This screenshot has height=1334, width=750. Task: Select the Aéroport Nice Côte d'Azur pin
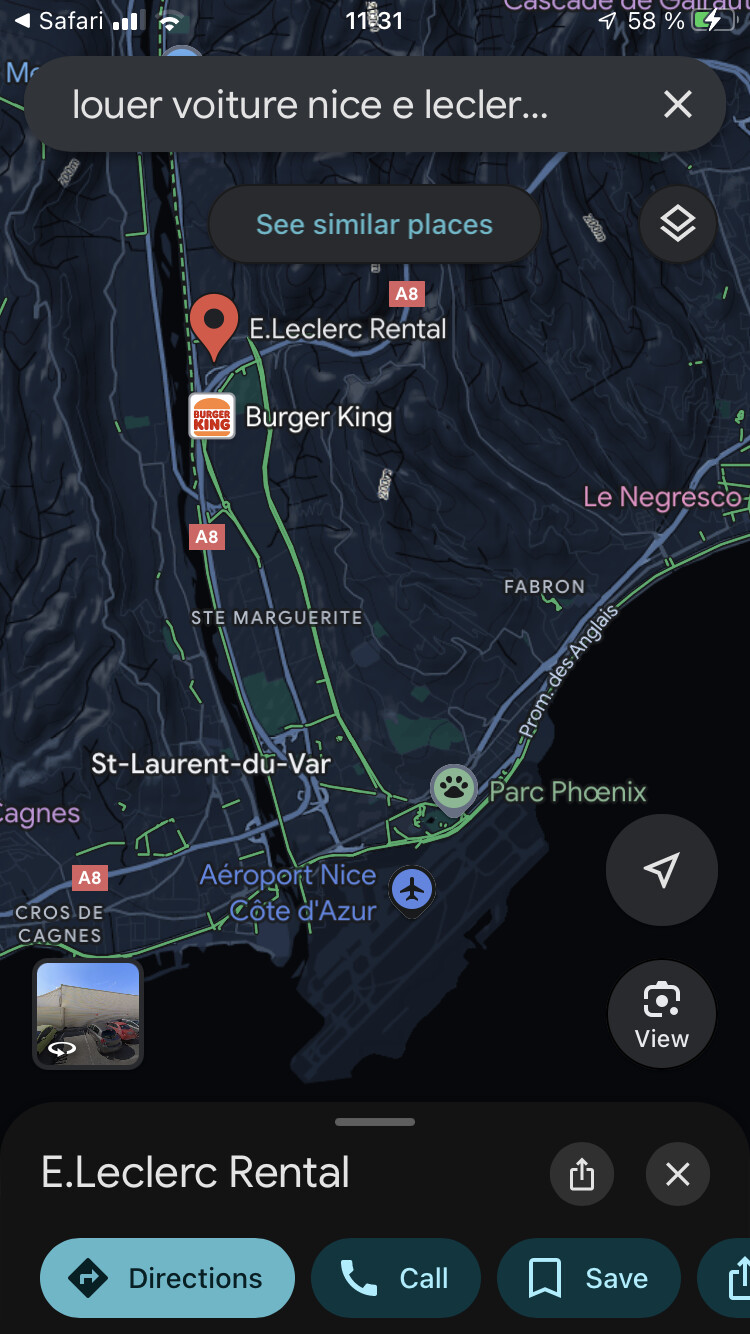pos(412,890)
